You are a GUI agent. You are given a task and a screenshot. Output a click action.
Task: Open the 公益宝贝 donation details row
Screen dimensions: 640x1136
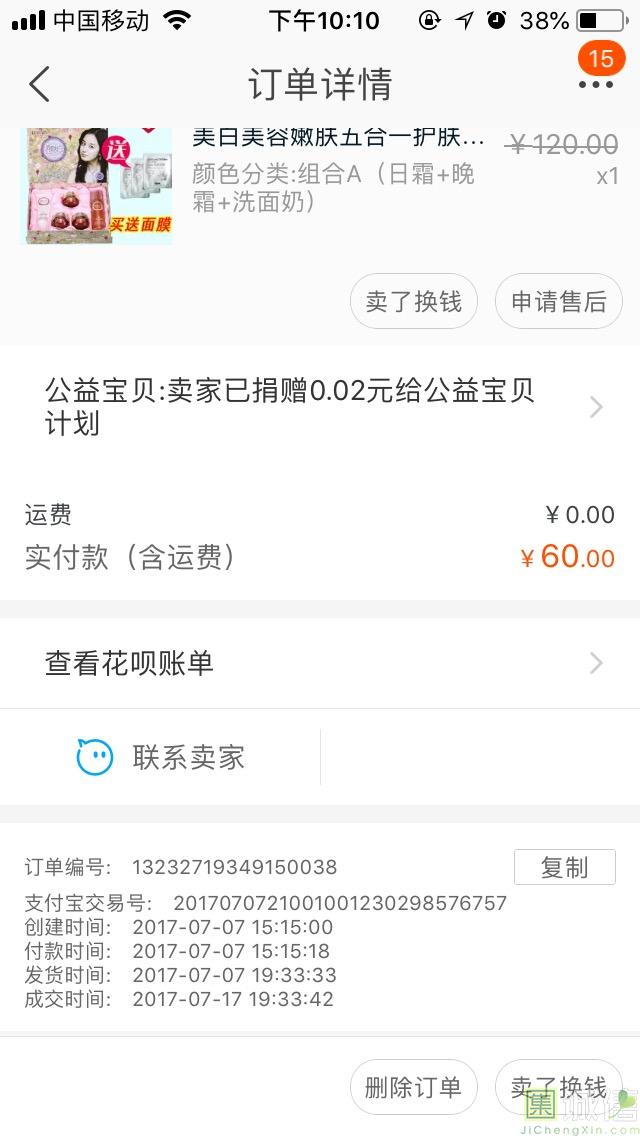tap(320, 406)
